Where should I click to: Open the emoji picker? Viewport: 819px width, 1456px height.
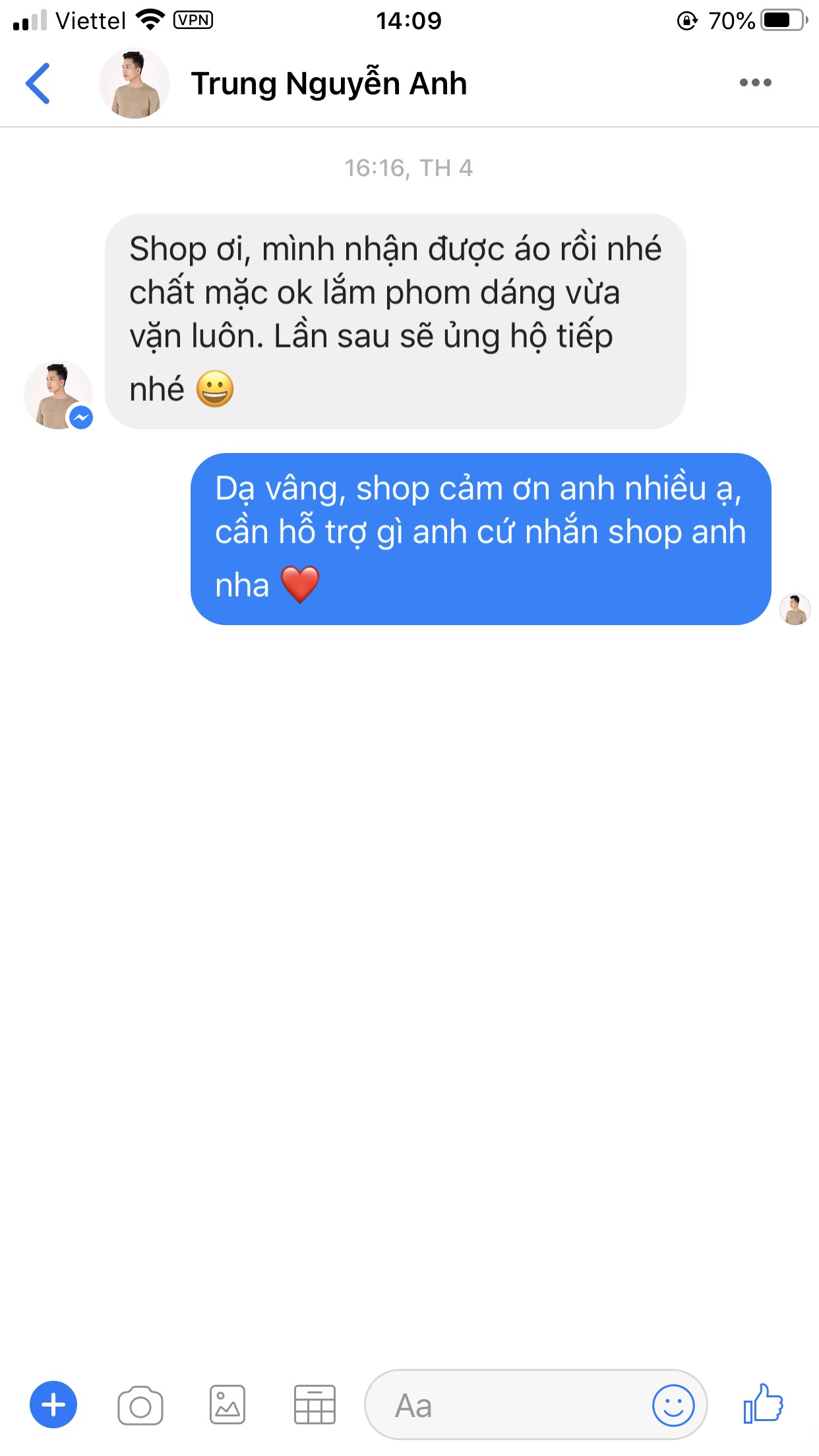coord(673,1405)
